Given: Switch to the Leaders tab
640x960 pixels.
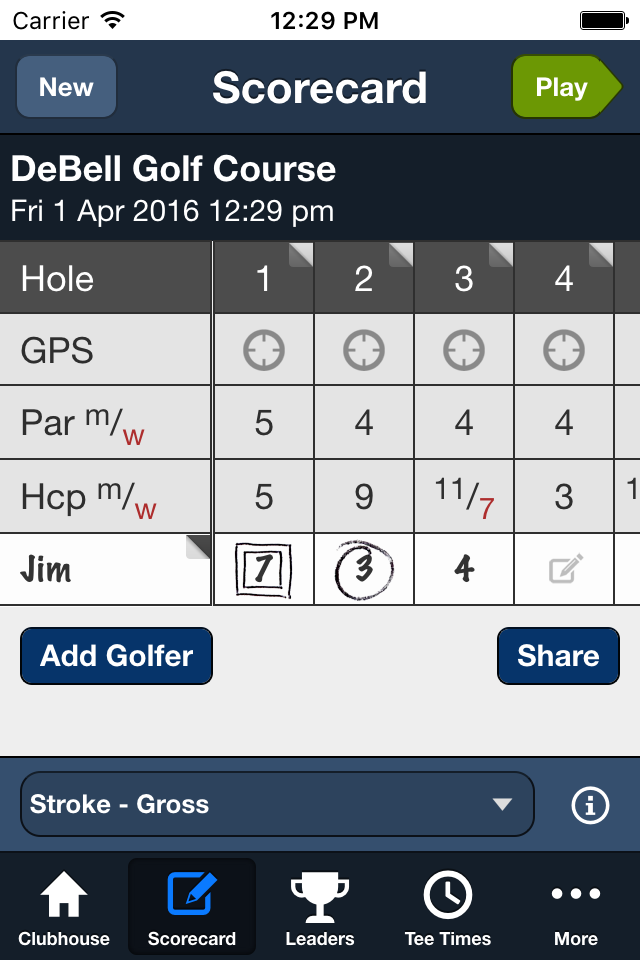Looking at the screenshot, I should tap(320, 908).
